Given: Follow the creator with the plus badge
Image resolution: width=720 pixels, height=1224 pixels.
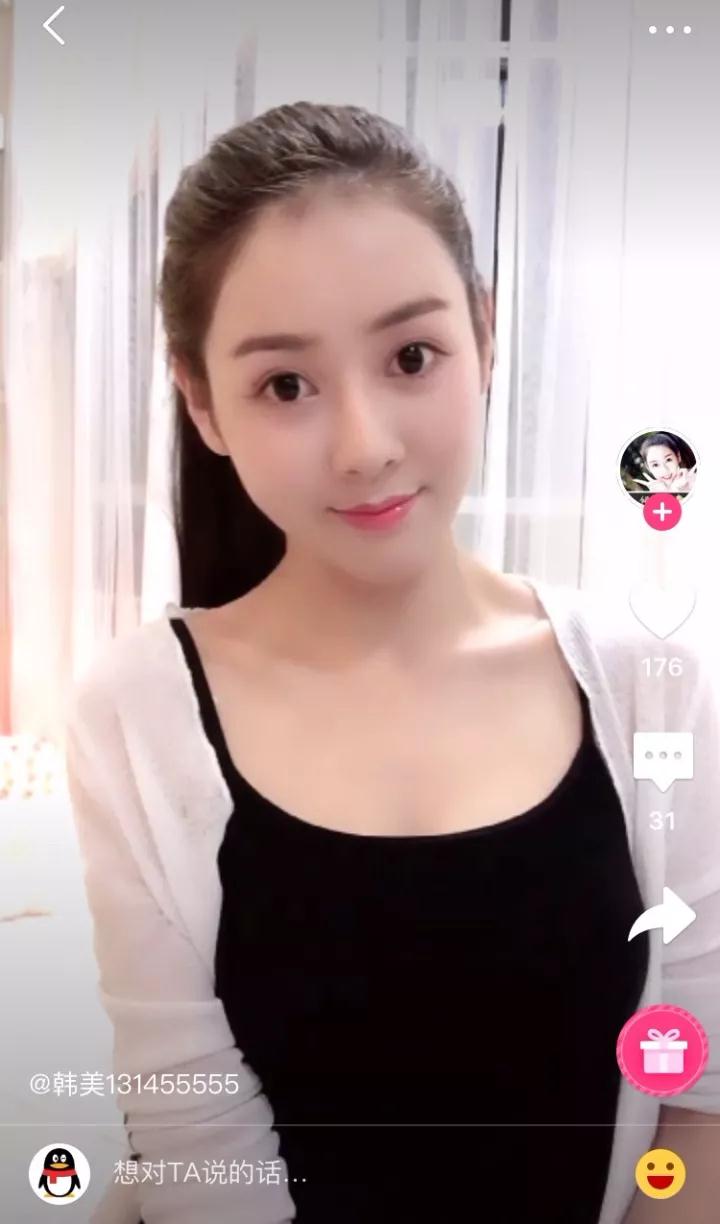Looking at the screenshot, I should 661,513.
